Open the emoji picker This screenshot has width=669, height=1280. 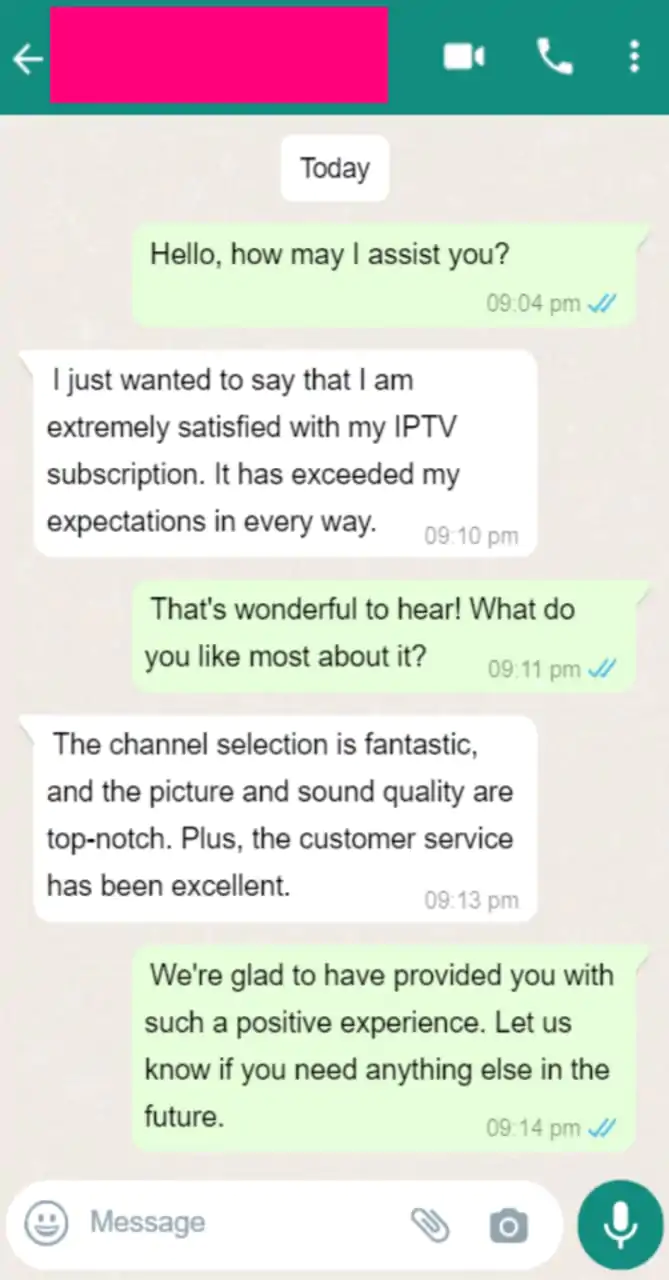[x=46, y=1222]
